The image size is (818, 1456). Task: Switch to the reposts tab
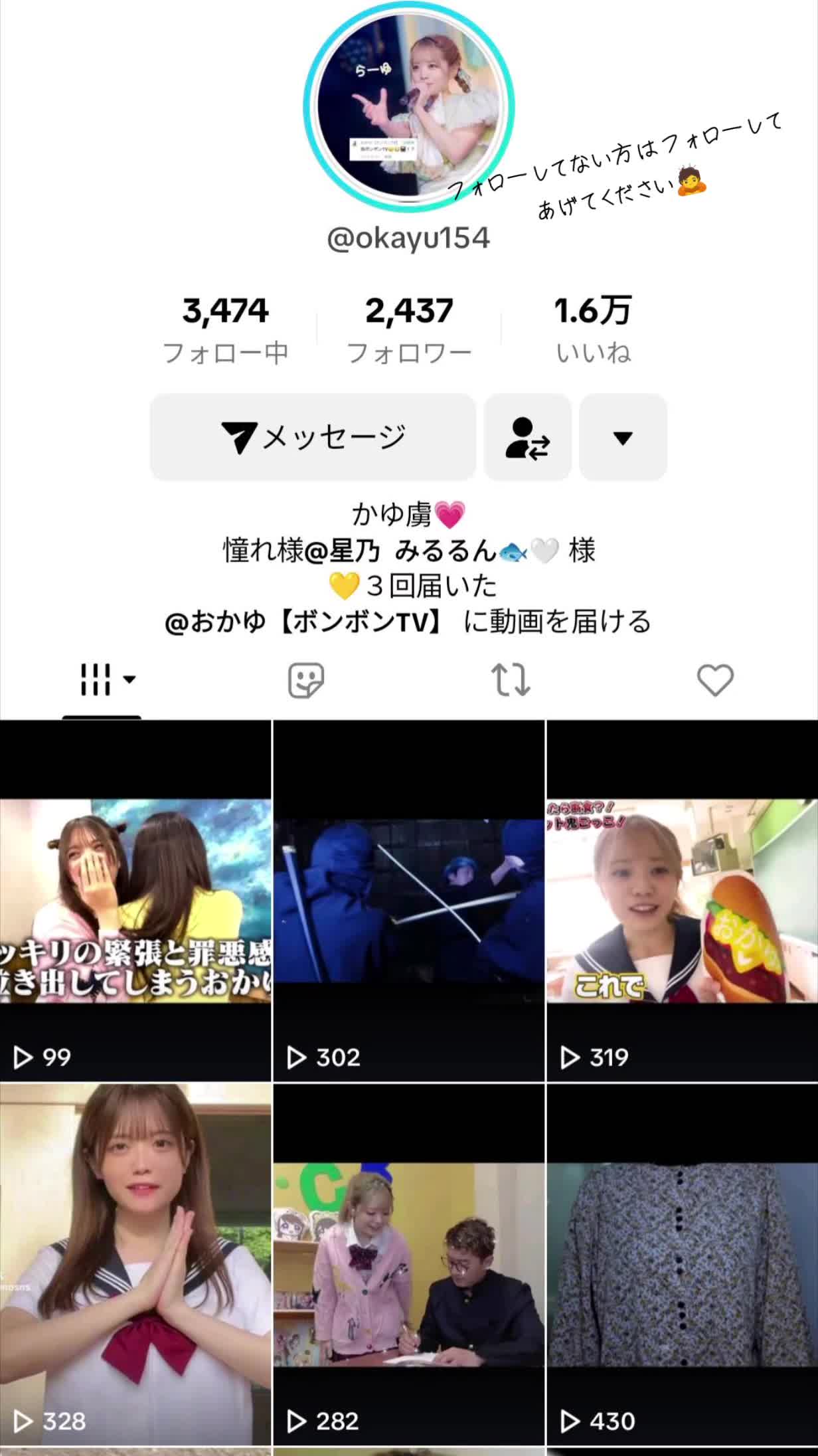pos(511,680)
